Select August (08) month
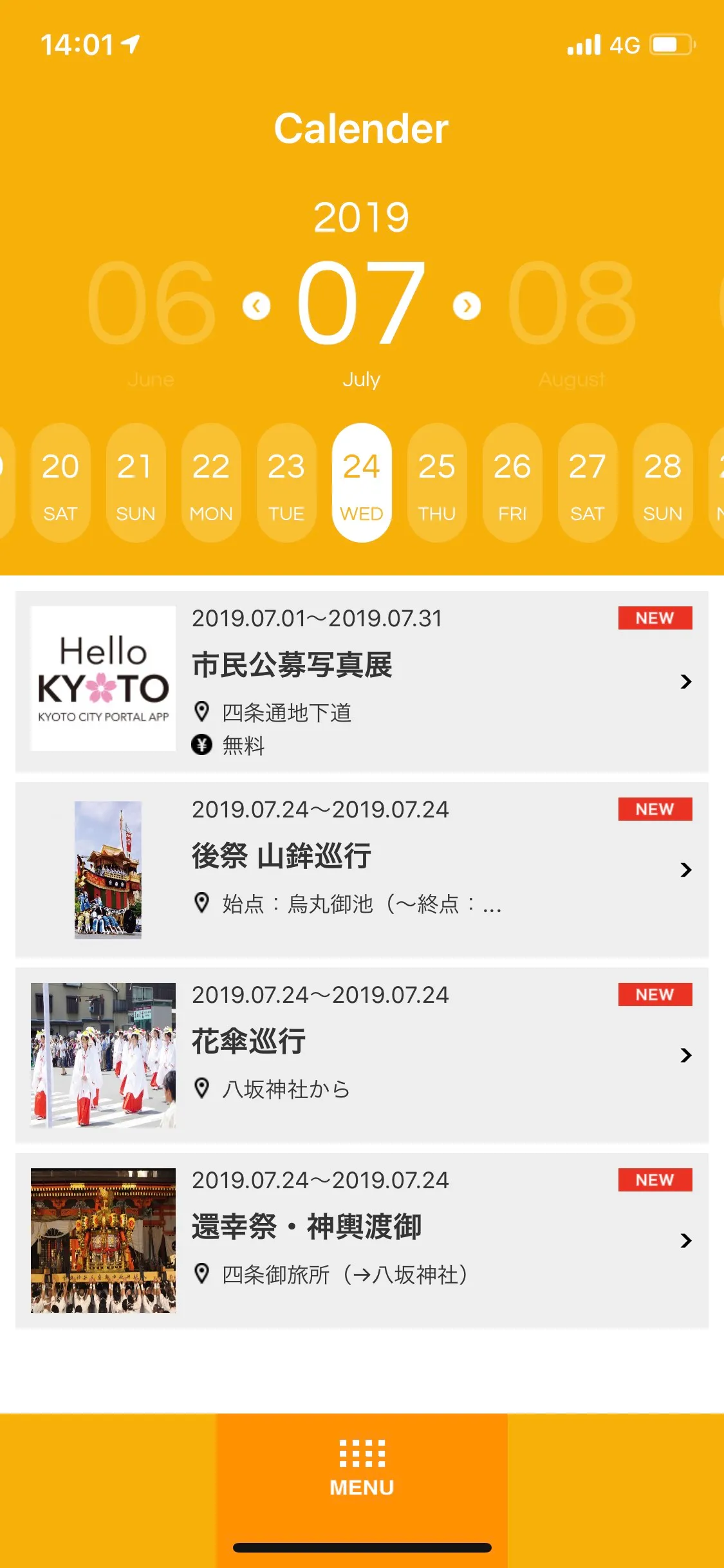This screenshot has height=1568, width=724. (x=571, y=303)
